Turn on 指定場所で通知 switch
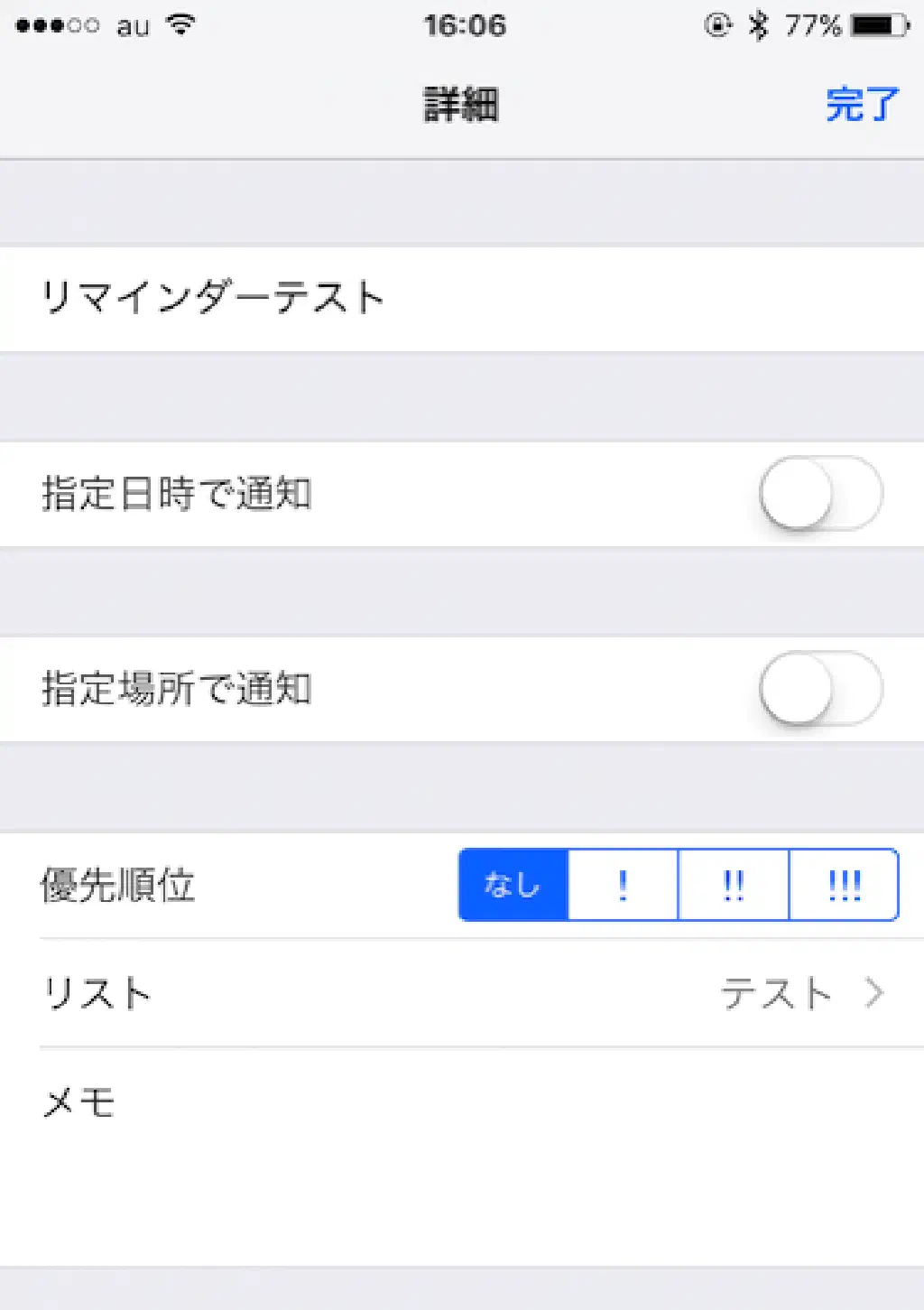Screen dimensions: 924x1310 (819, 689)
